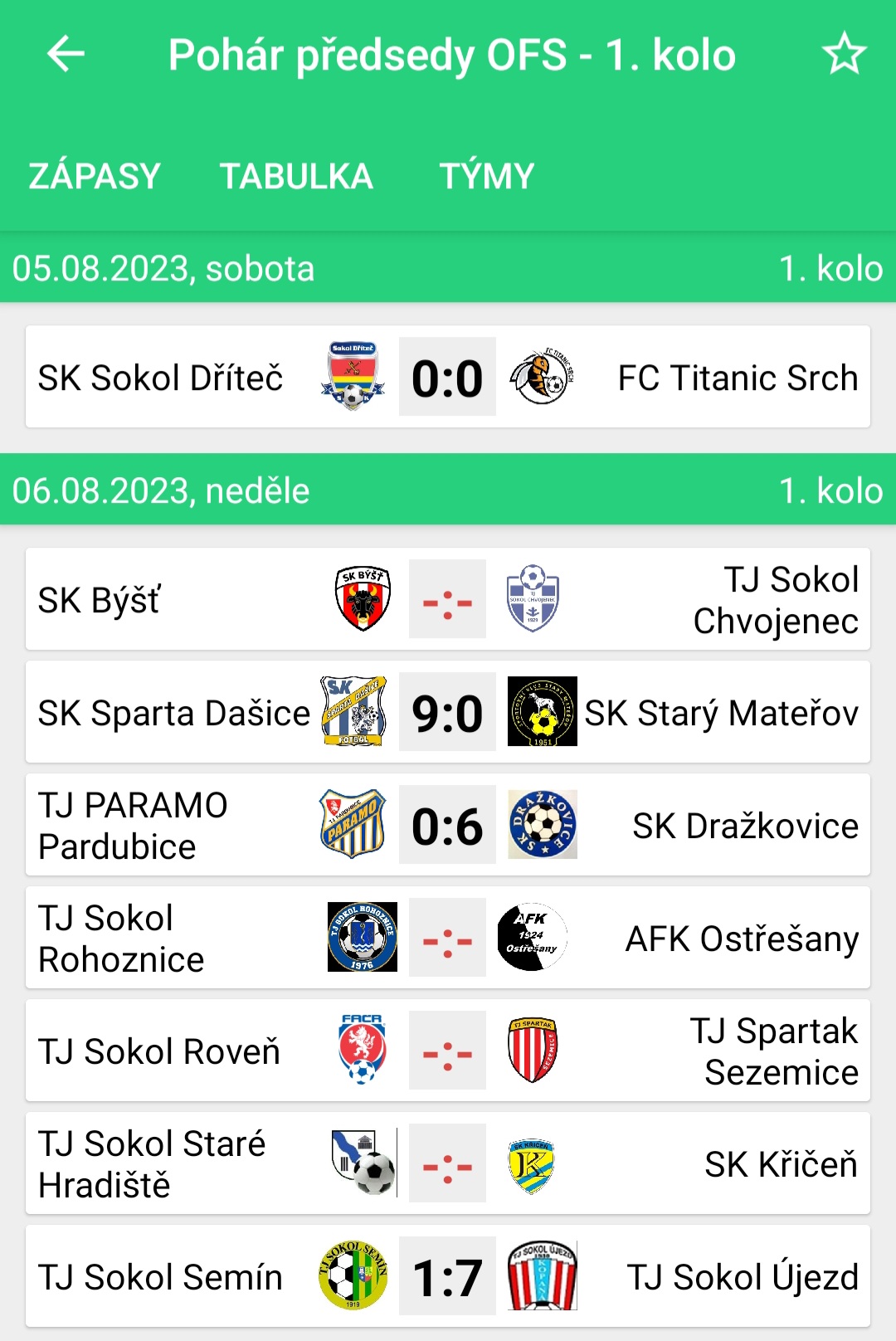Open match SK Sokol Dříteč vs FC Titanic Srch
Image resolution: width=896 pixels, height=1341 pixels.
click(448, 378)
